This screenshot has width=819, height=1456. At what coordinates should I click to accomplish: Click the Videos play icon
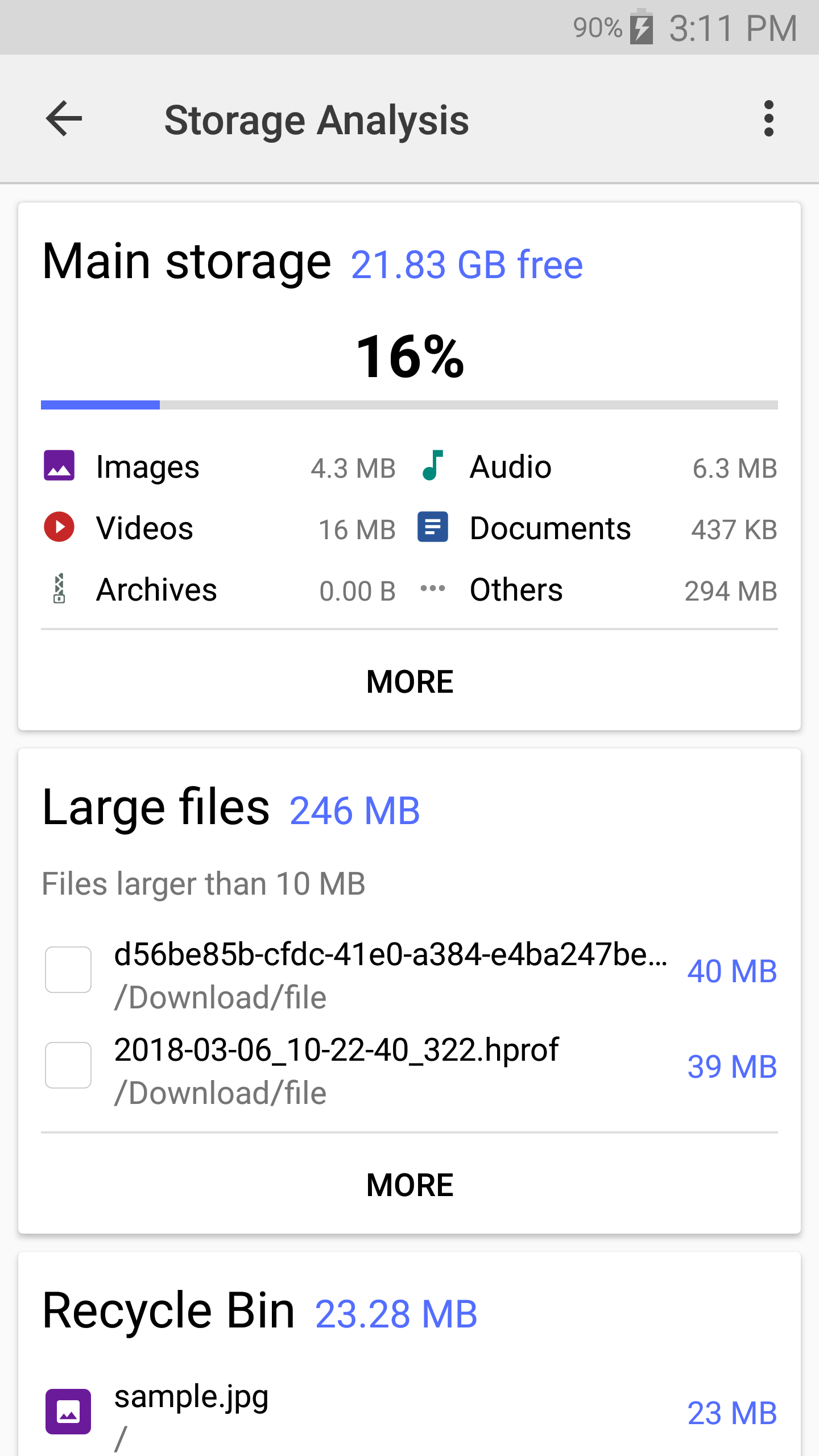[x=59, y=527]
